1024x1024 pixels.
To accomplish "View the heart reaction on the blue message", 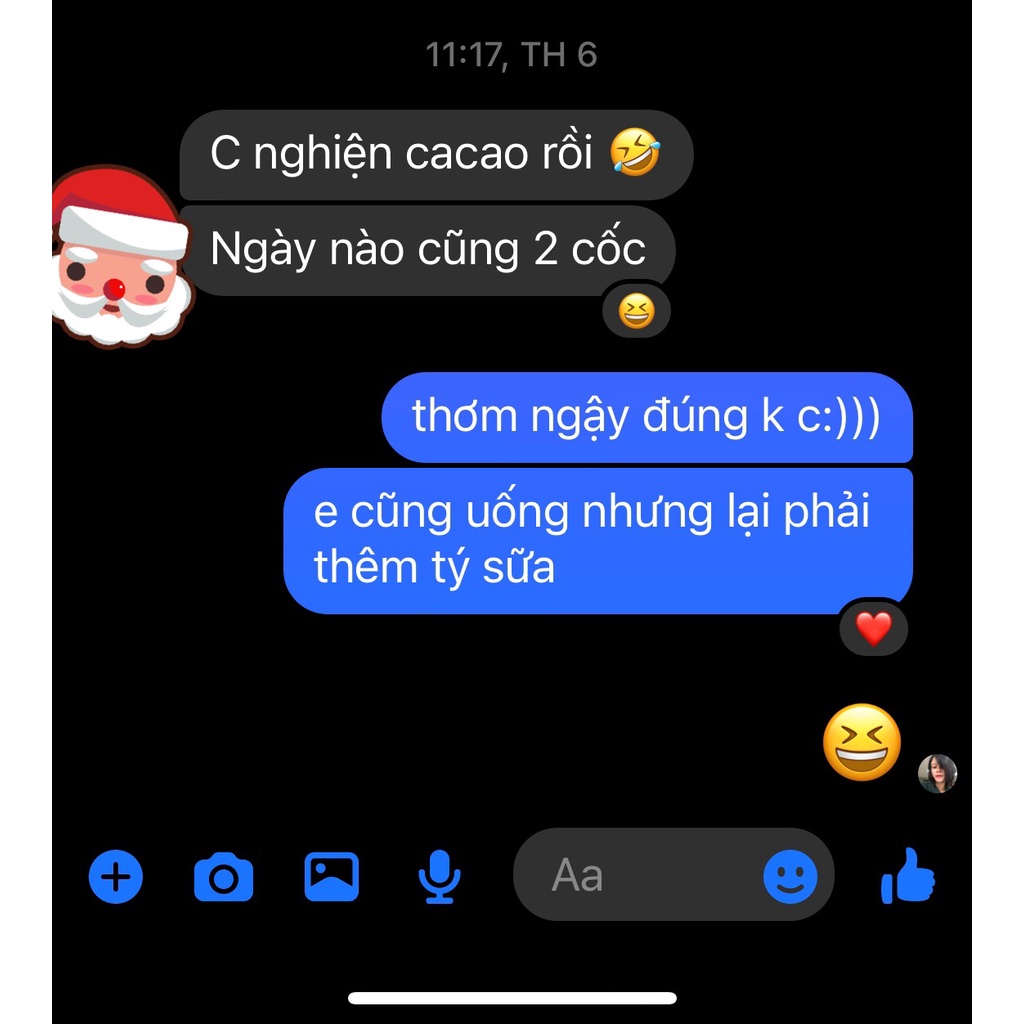I will tap(873, 628).
